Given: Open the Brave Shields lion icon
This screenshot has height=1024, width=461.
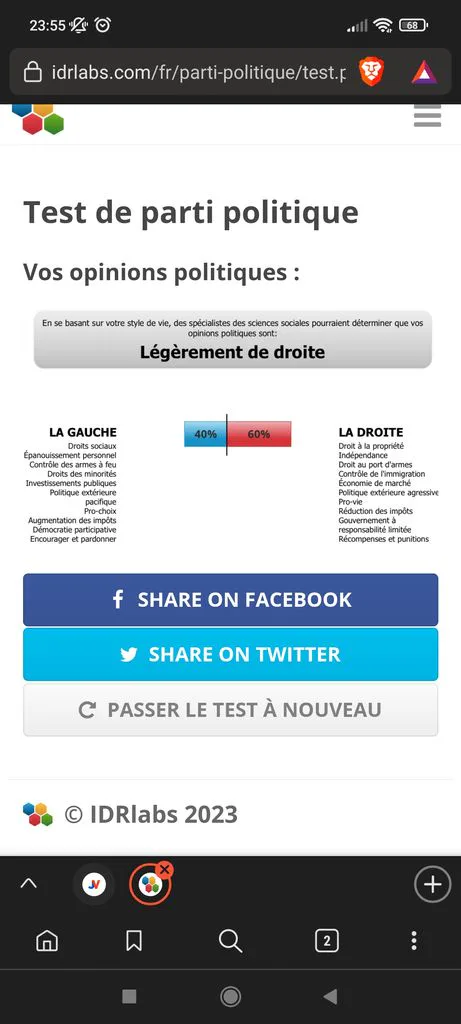Looking at the screenshot, I should click(x=372, y=72).
